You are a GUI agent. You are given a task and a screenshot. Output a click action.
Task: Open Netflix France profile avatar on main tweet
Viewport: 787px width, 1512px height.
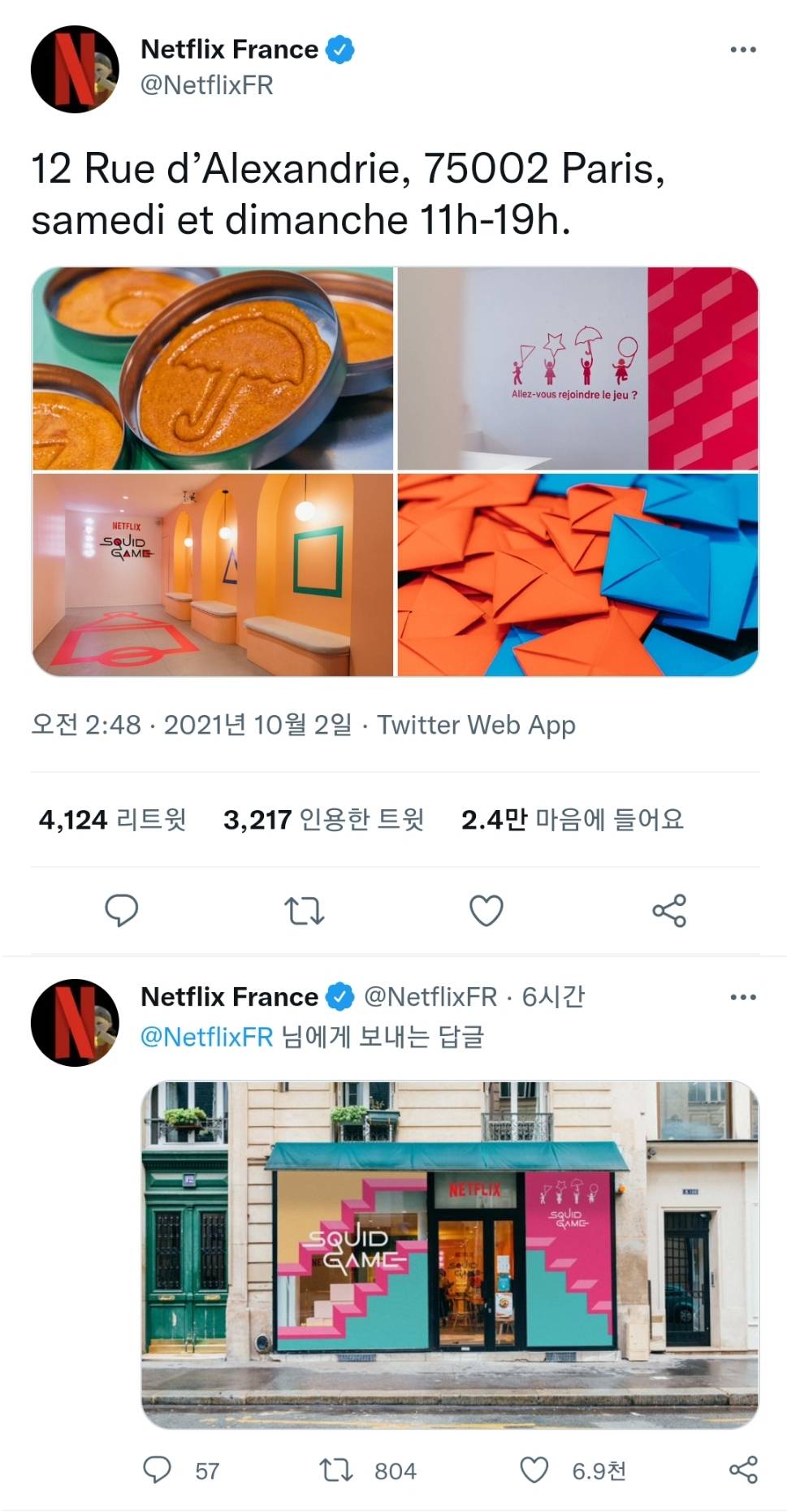[75, 69]
